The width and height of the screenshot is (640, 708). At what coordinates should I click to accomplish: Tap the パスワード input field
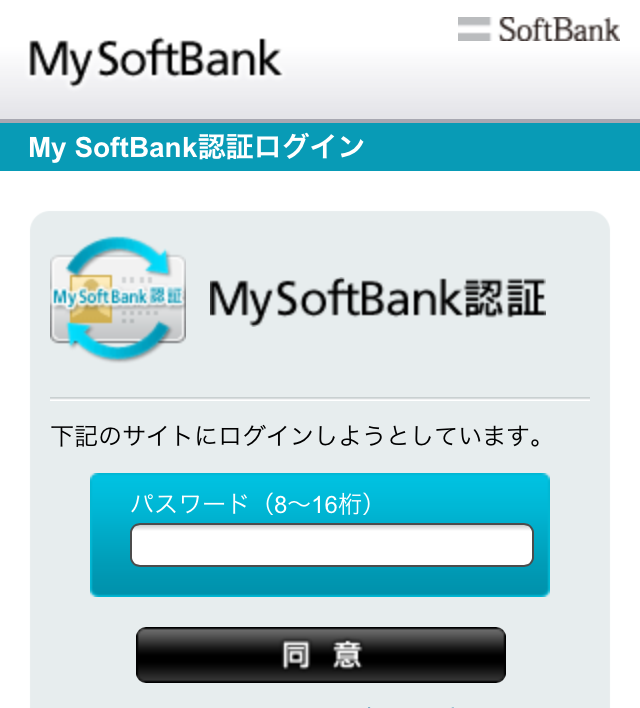point(331,545)
